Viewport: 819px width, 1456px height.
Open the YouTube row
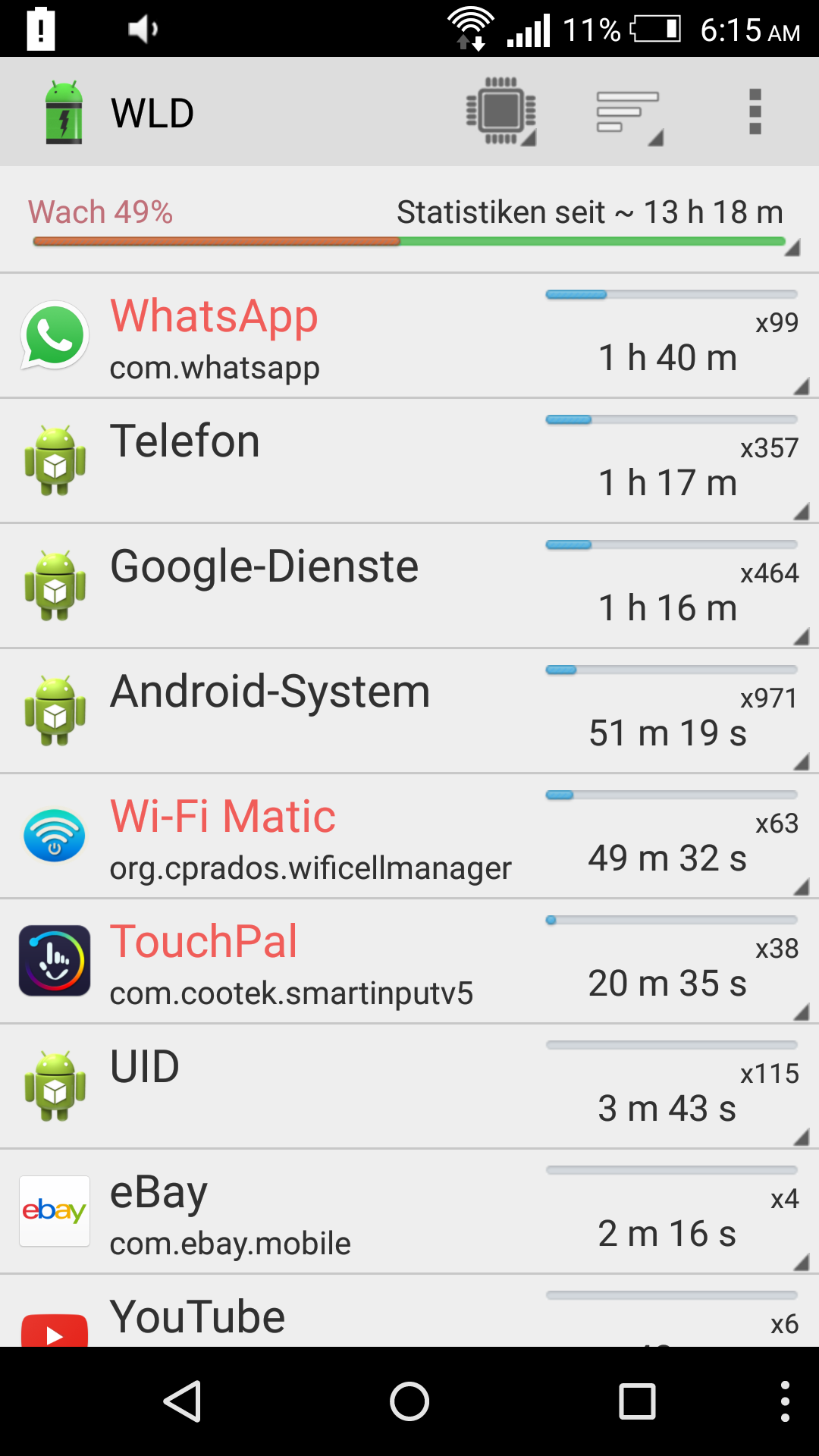409,1311
